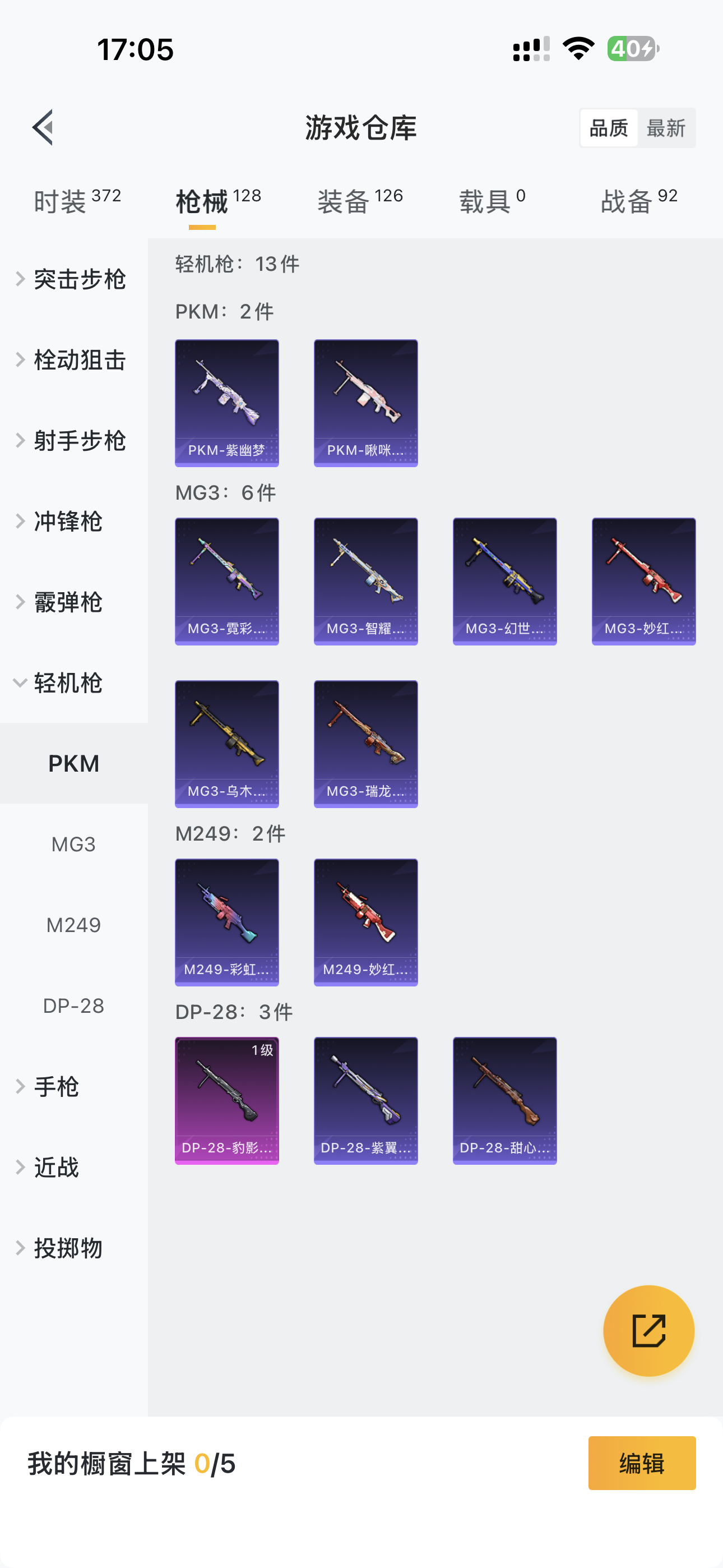Screen dimensions: 723x1568
Task: View the M249-彩虹 skin card
Action: 227,922
